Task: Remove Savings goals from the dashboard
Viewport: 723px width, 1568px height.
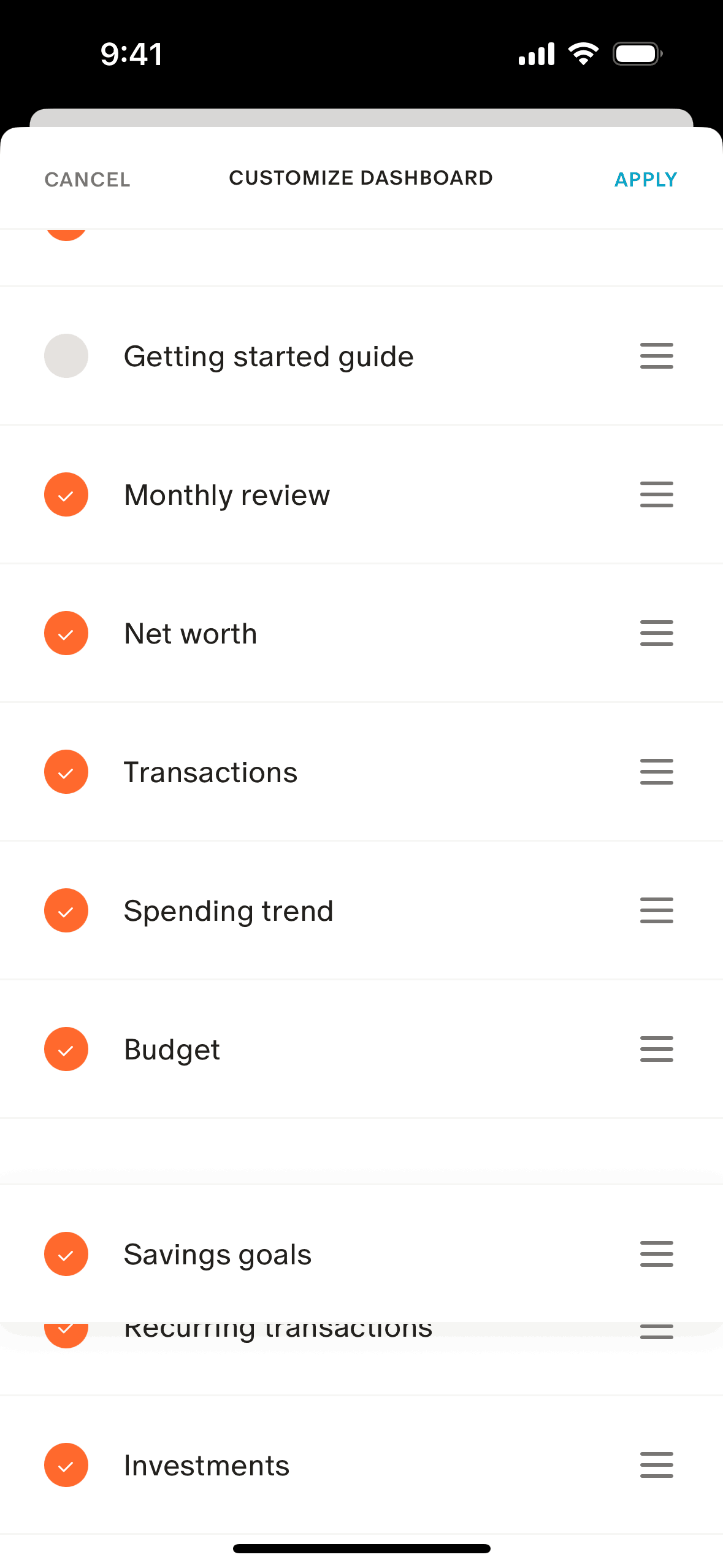Action: pos(66,1254)
